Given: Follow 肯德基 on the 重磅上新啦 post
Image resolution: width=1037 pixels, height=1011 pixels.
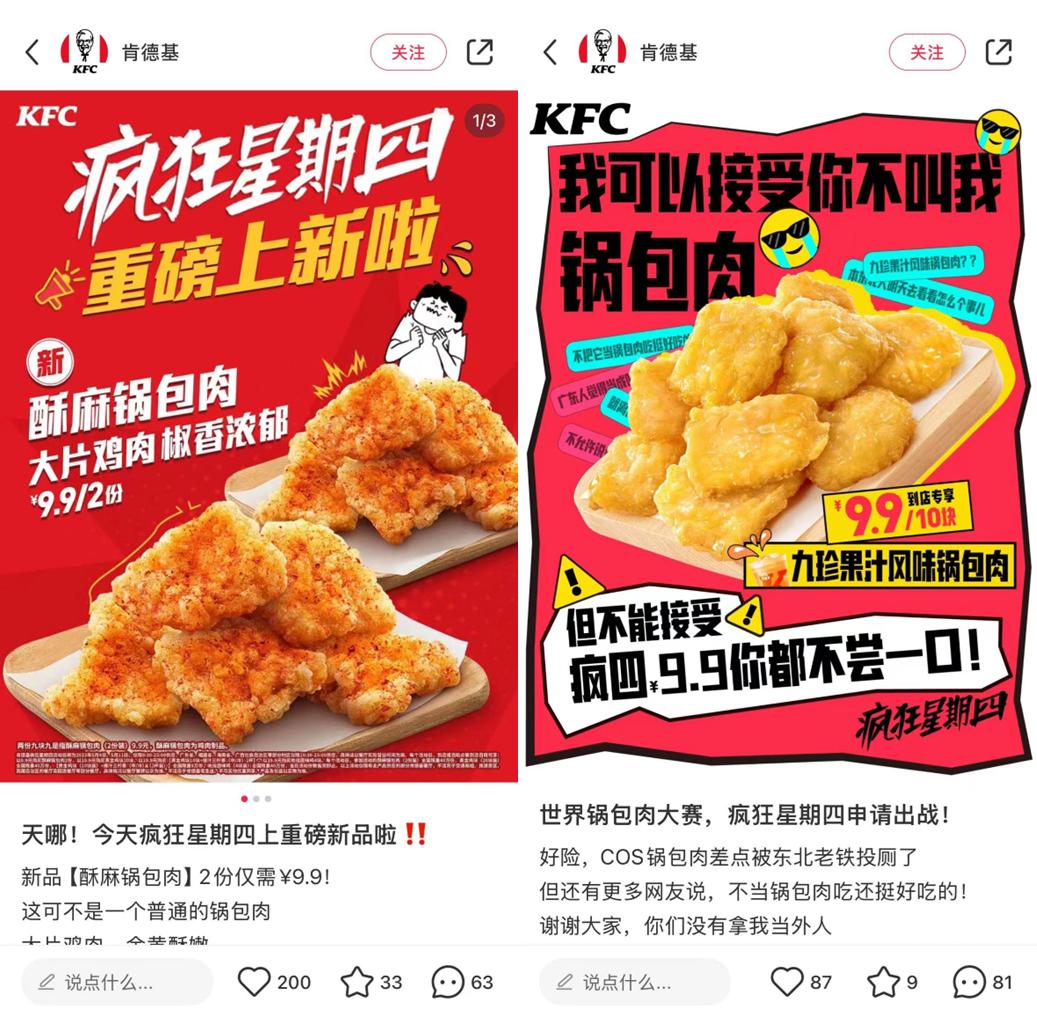Looking at the screenshot, I should tap(408, 53).
